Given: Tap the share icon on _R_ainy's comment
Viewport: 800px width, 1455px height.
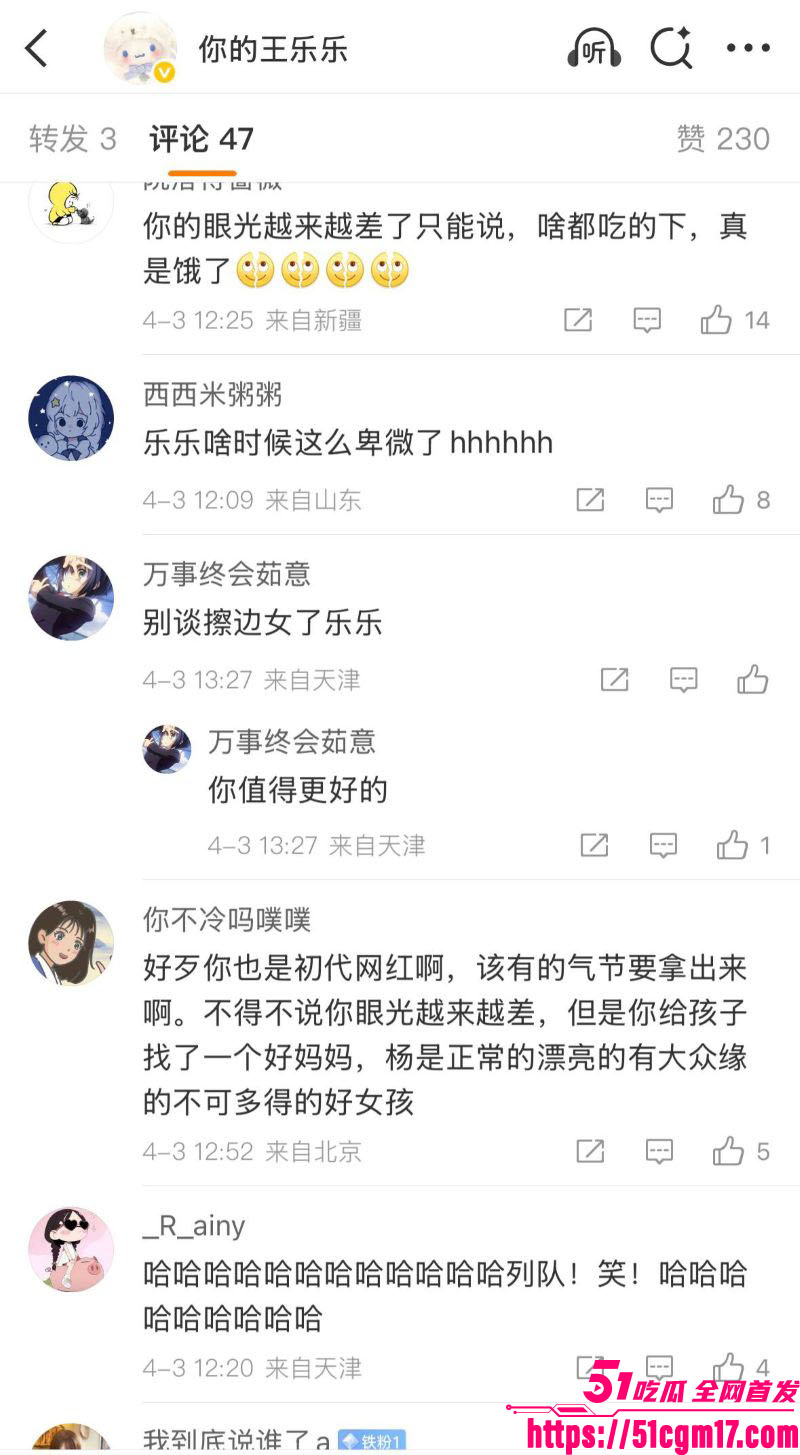Looking at the screenshot, I should [590, 1367].
